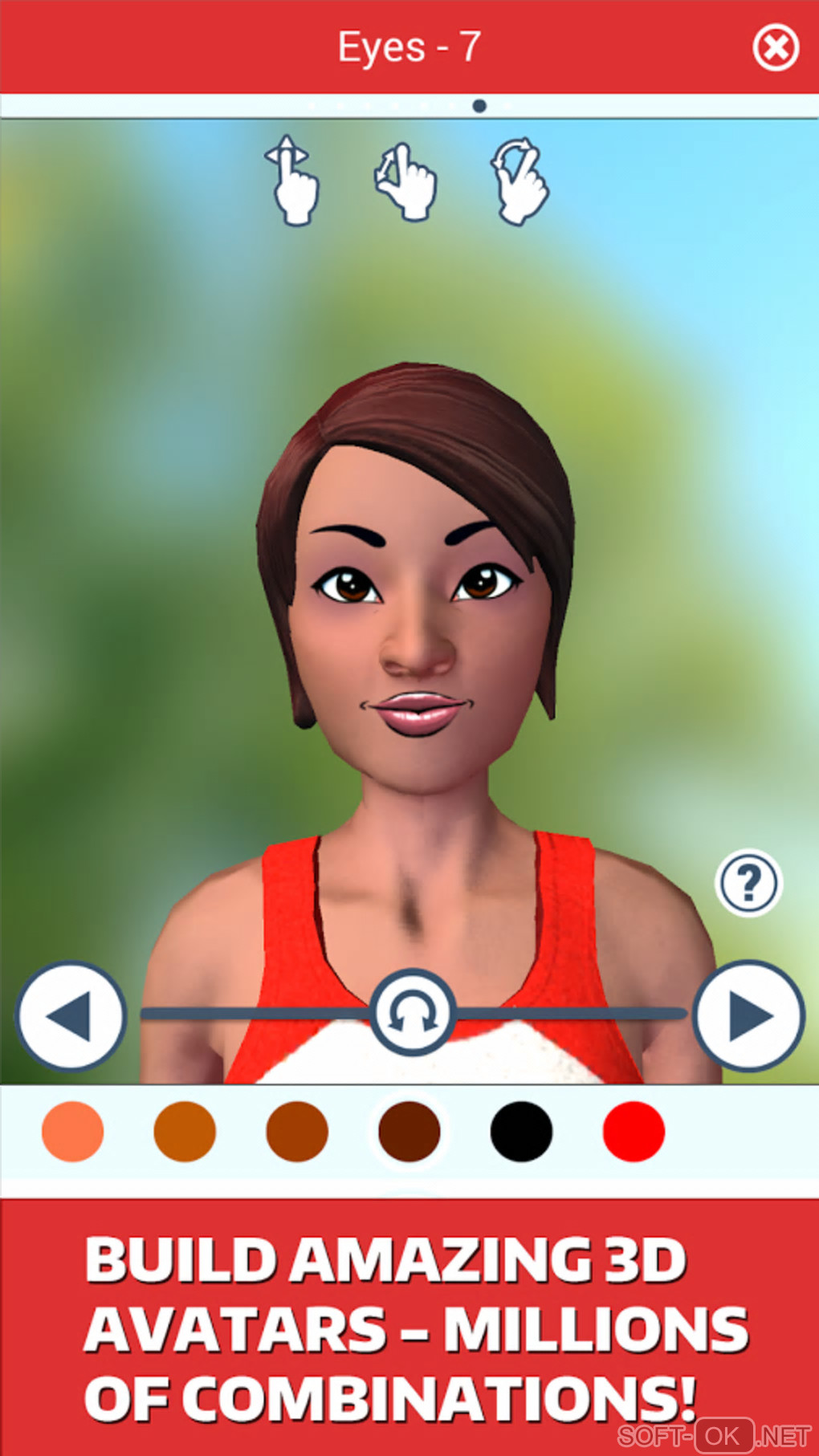Image resolution: width=819 pixels, height=1456 pixels.
Task: Go to the previous eyes style
Action: click(71, 1016)
